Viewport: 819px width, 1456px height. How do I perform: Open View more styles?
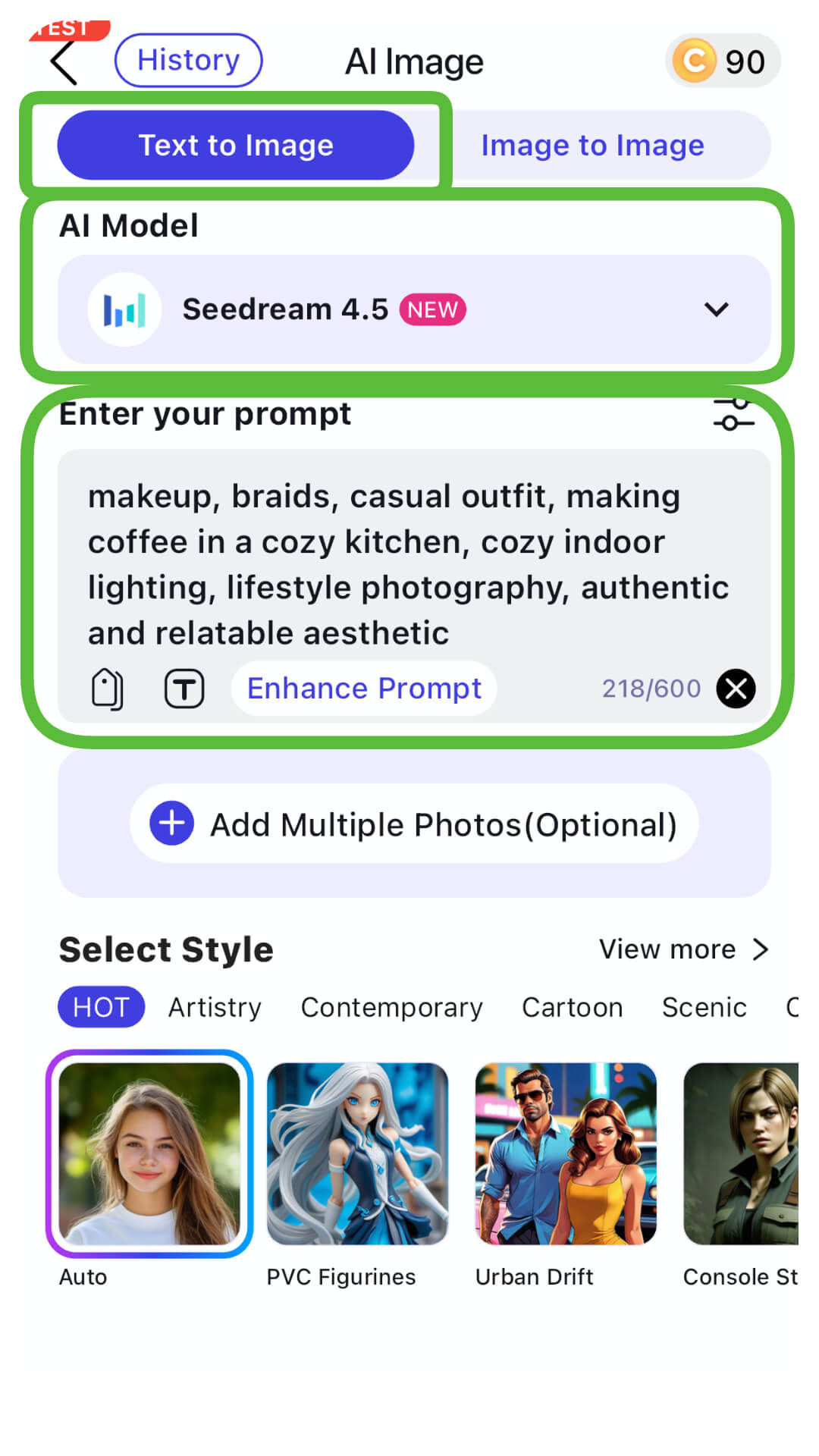pyautogui.click(x=683, y=949)
